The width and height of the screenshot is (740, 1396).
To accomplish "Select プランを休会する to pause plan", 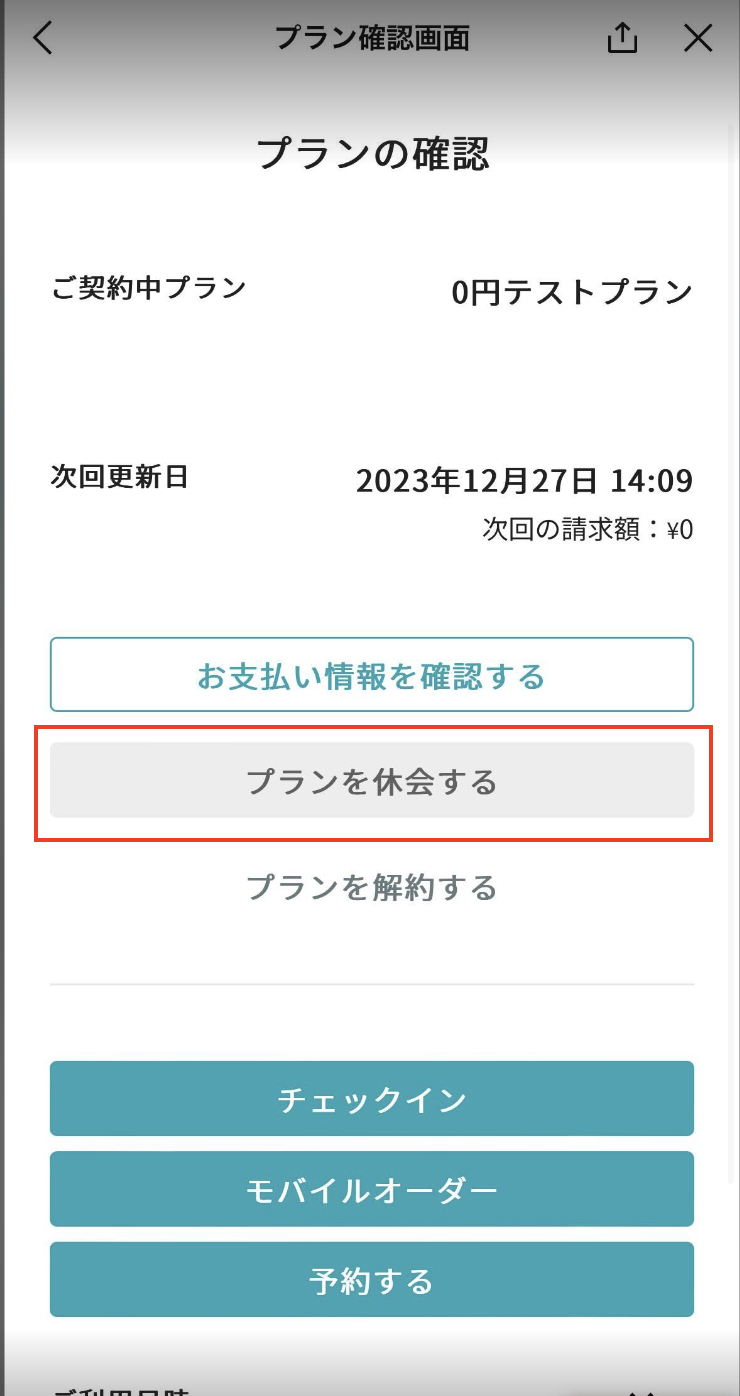I will 372,780.
